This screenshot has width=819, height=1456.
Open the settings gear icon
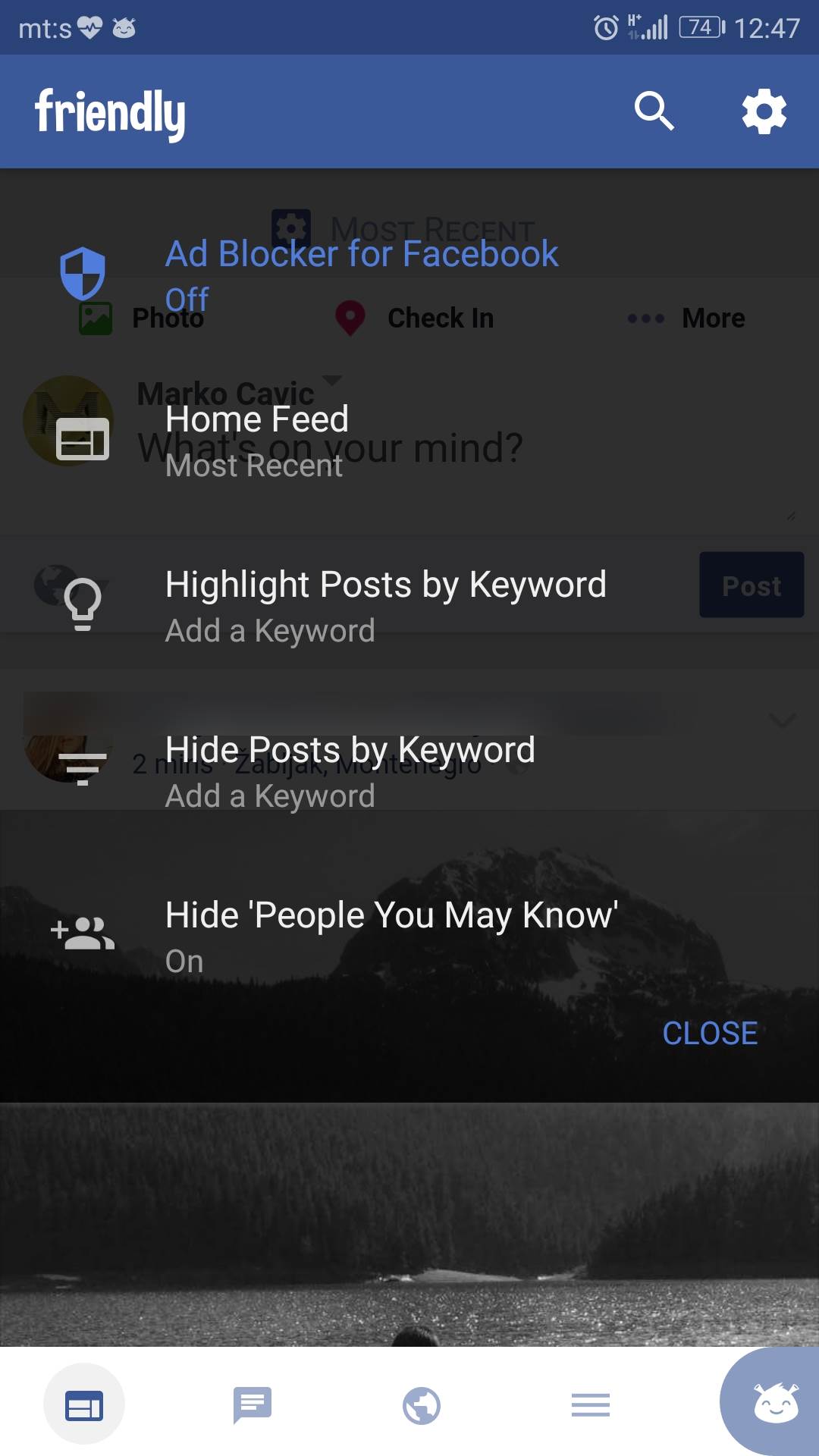pos(764,111)
